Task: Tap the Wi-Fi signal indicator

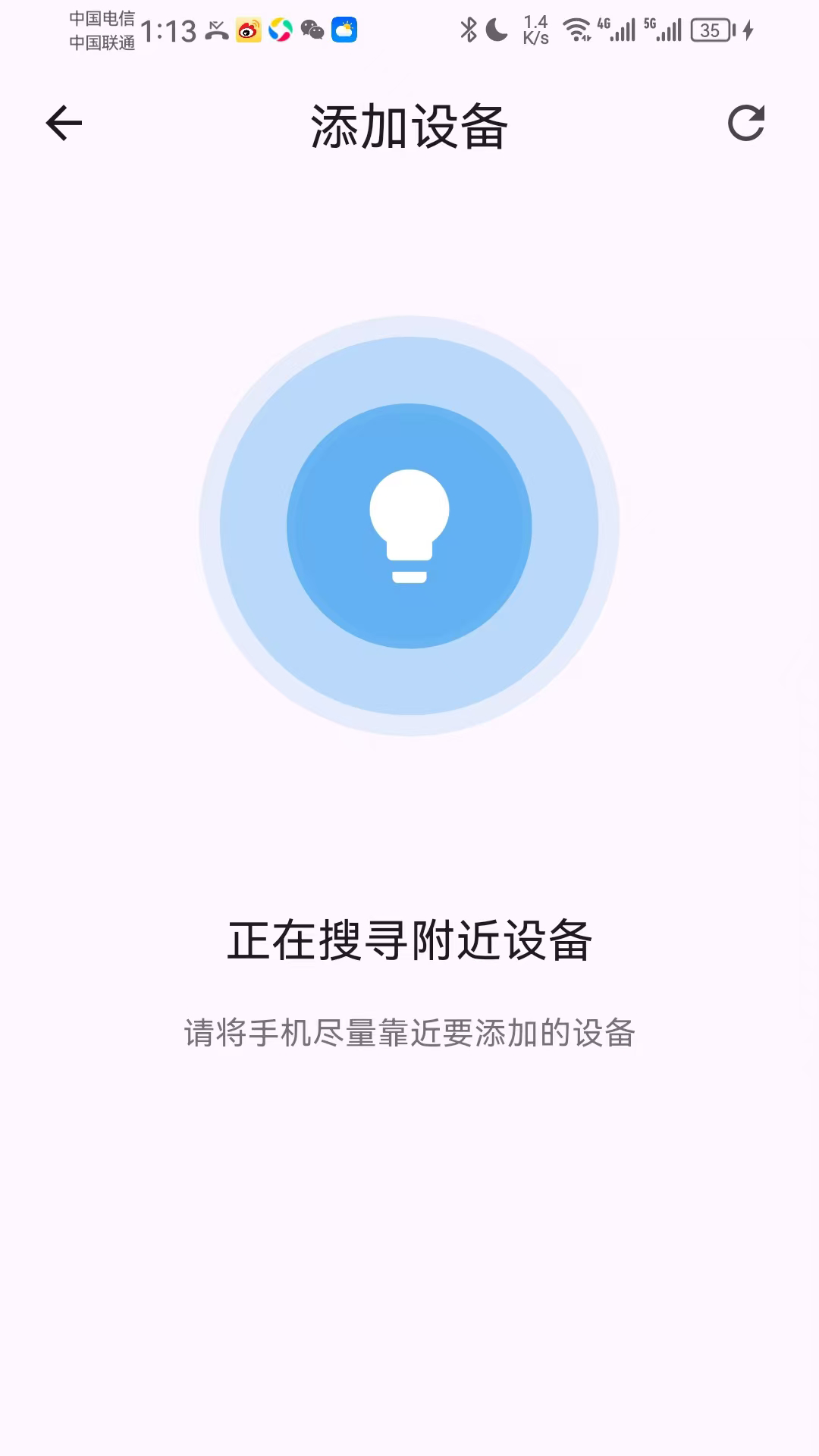Action: [x=579, y=29]
